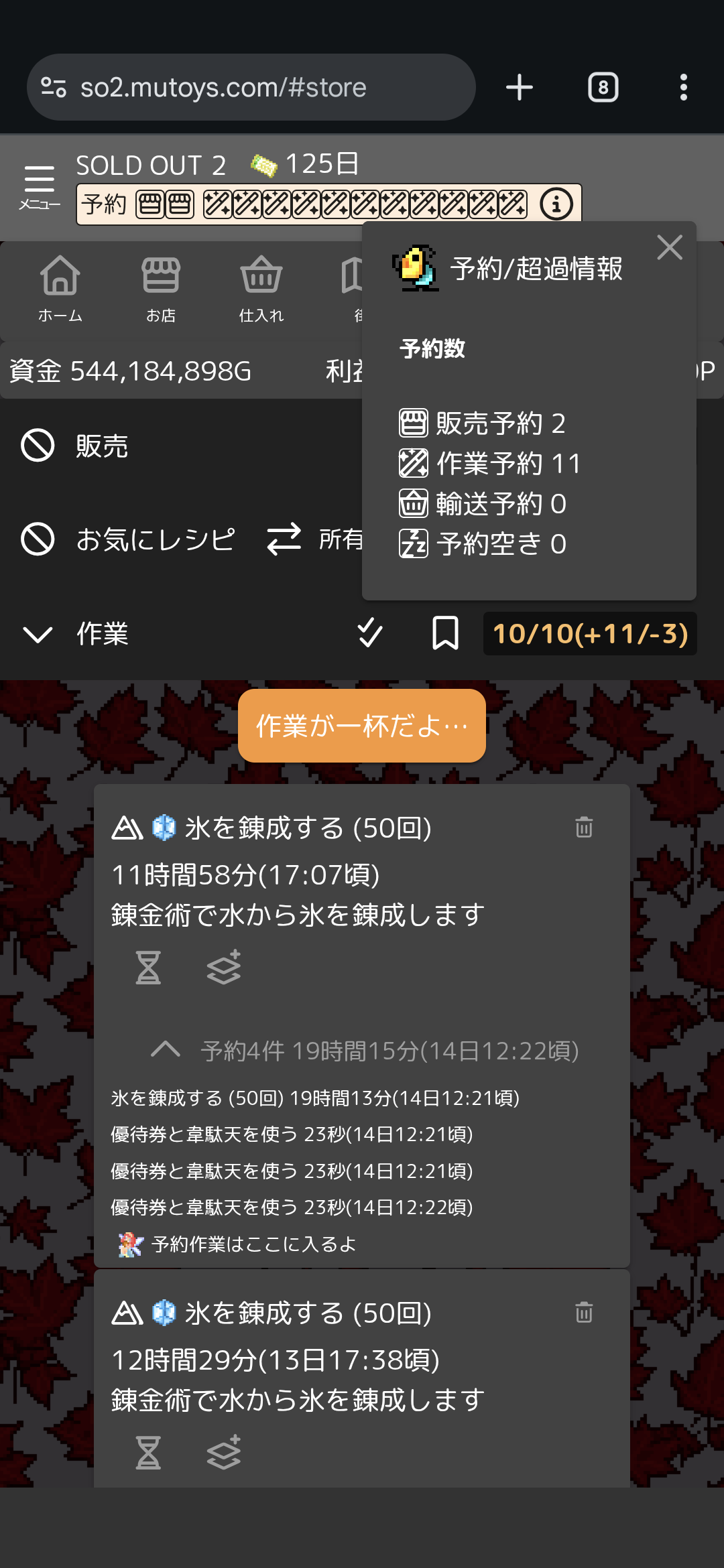The height and width of the screenshot is (1568, 724).
Task: Go to the ホーム tab
Action: [x=60, y=289]
